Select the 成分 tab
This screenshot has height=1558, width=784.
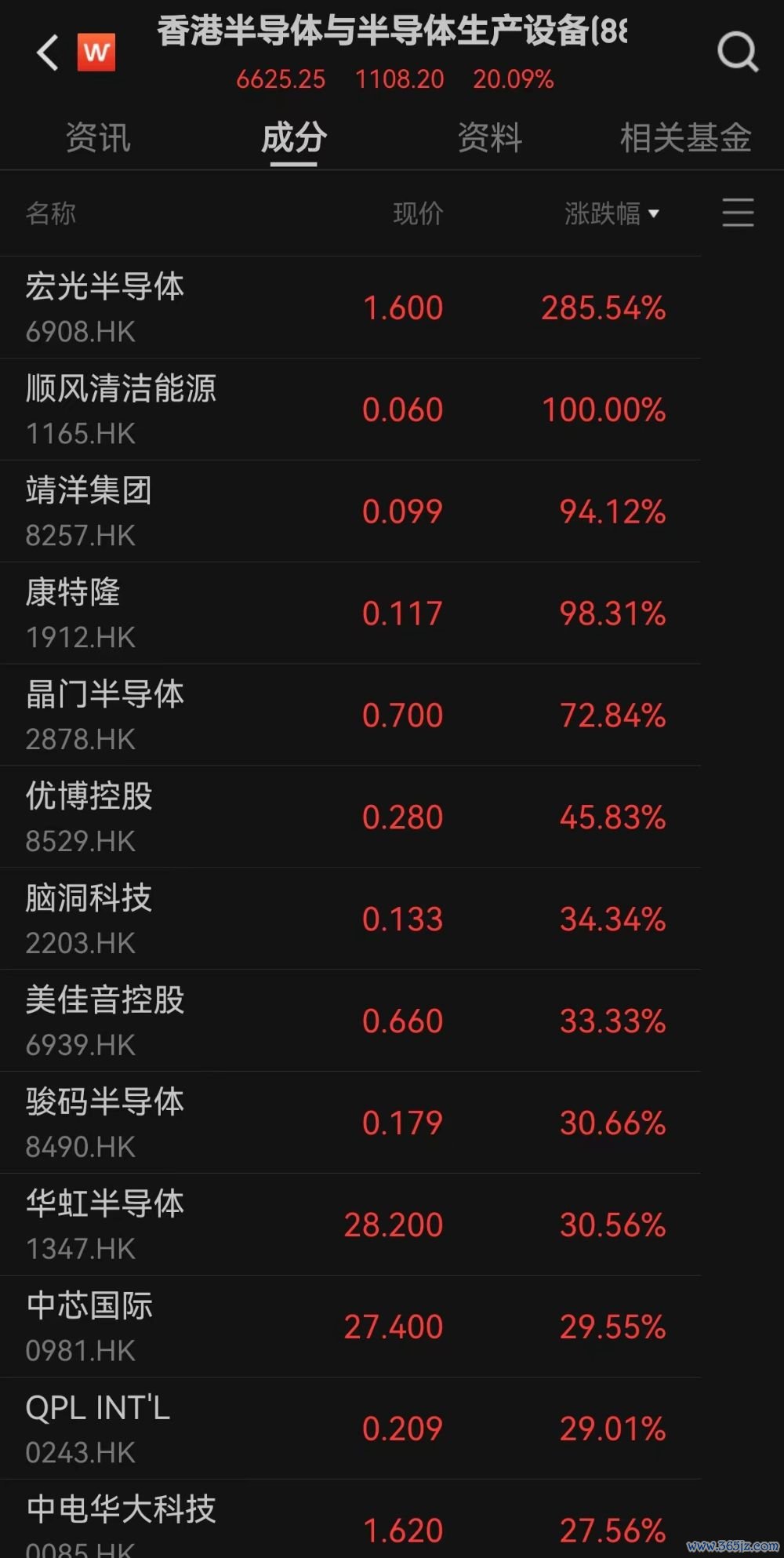294,138
